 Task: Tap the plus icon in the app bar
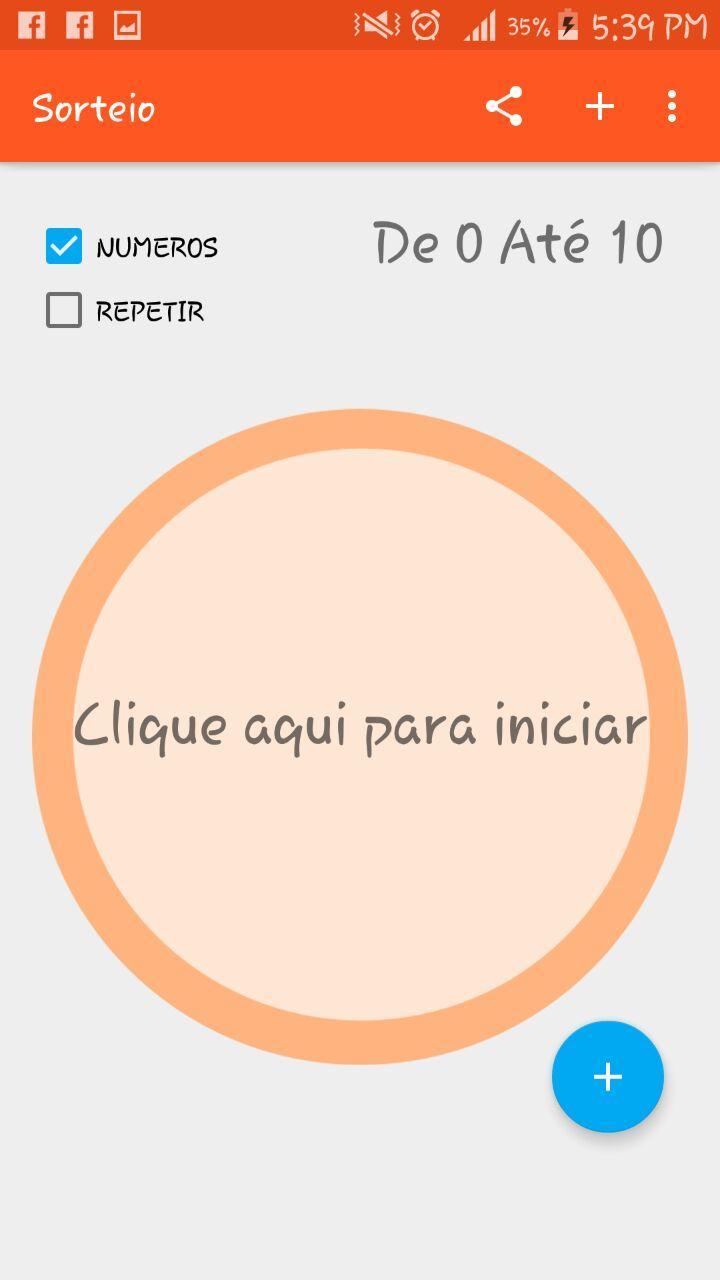pyautogui.click(x=599, y=107)
